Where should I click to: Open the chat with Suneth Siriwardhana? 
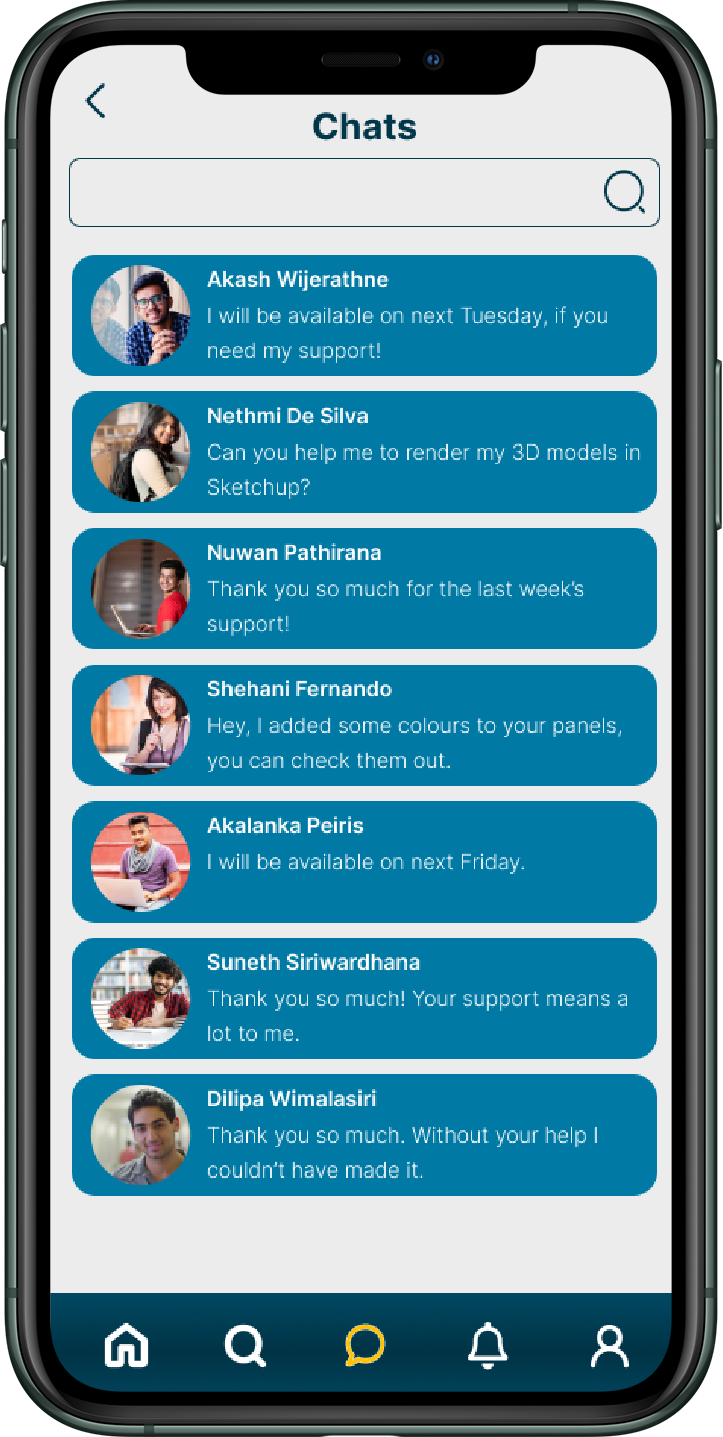click(x=364, y=998)
